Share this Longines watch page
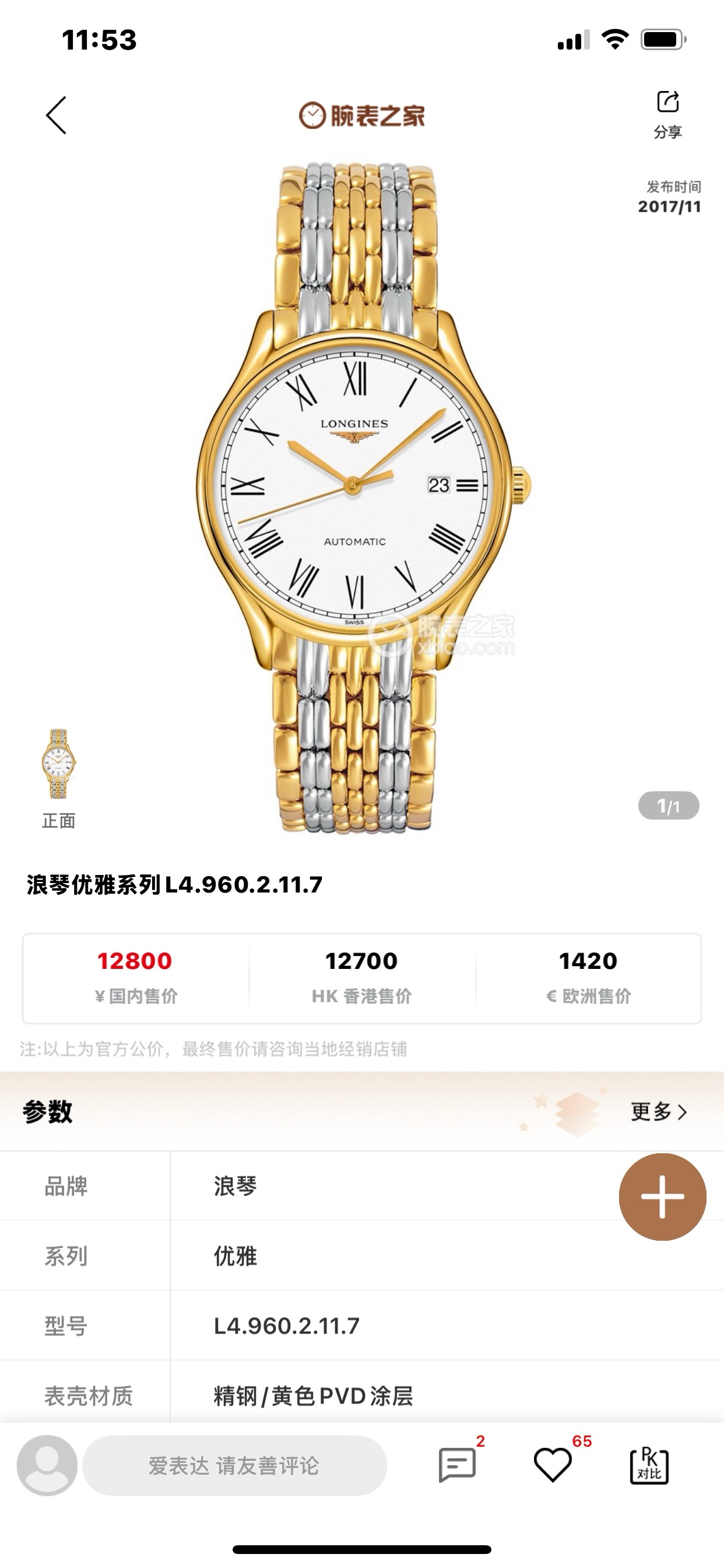 point(667,113)
